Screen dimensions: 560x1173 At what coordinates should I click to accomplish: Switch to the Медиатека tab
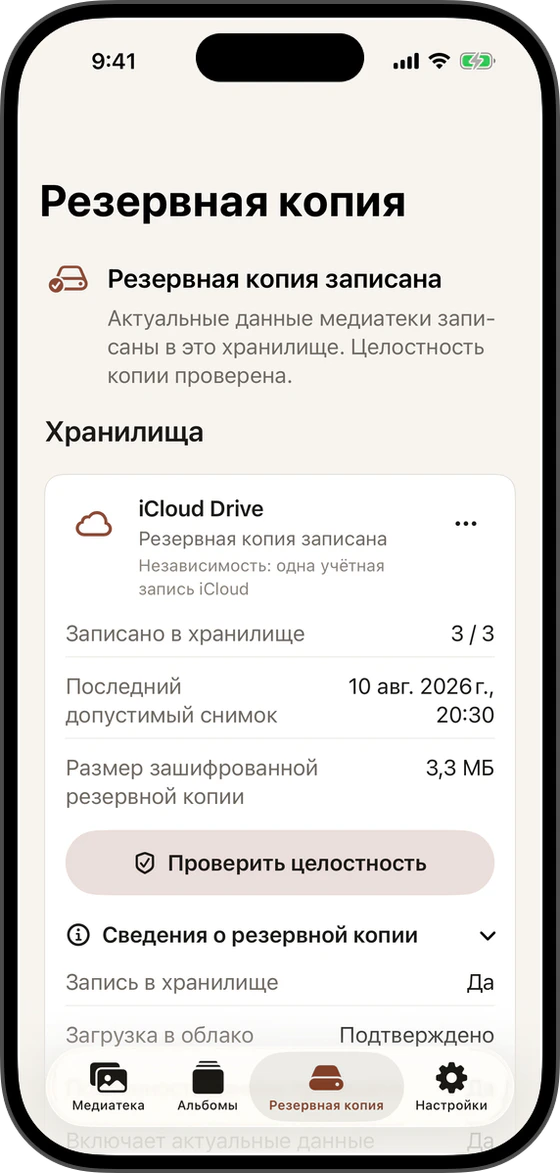108,1088
